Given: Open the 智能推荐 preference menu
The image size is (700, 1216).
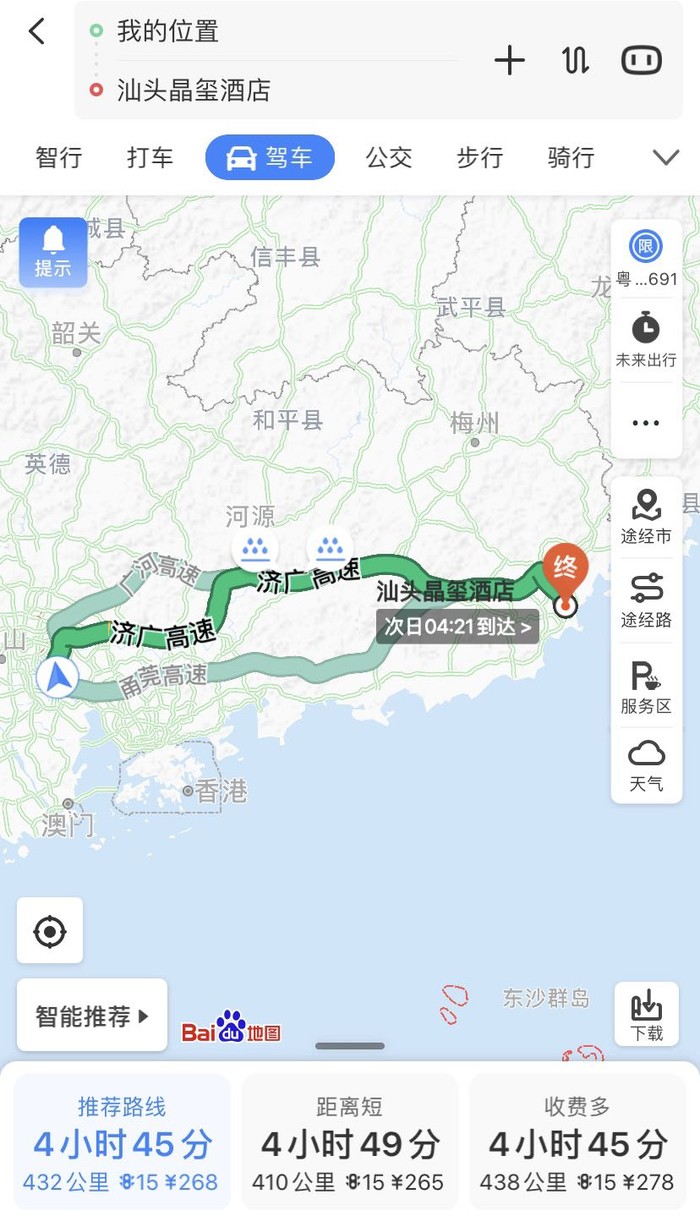Looking at the screenshot, I should click(x=92, y=1016).
